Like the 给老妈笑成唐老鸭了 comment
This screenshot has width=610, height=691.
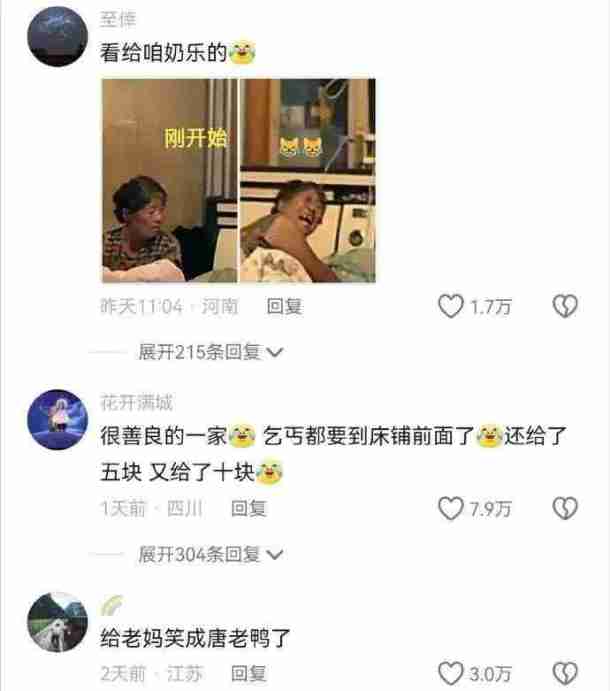pos(451,671)
